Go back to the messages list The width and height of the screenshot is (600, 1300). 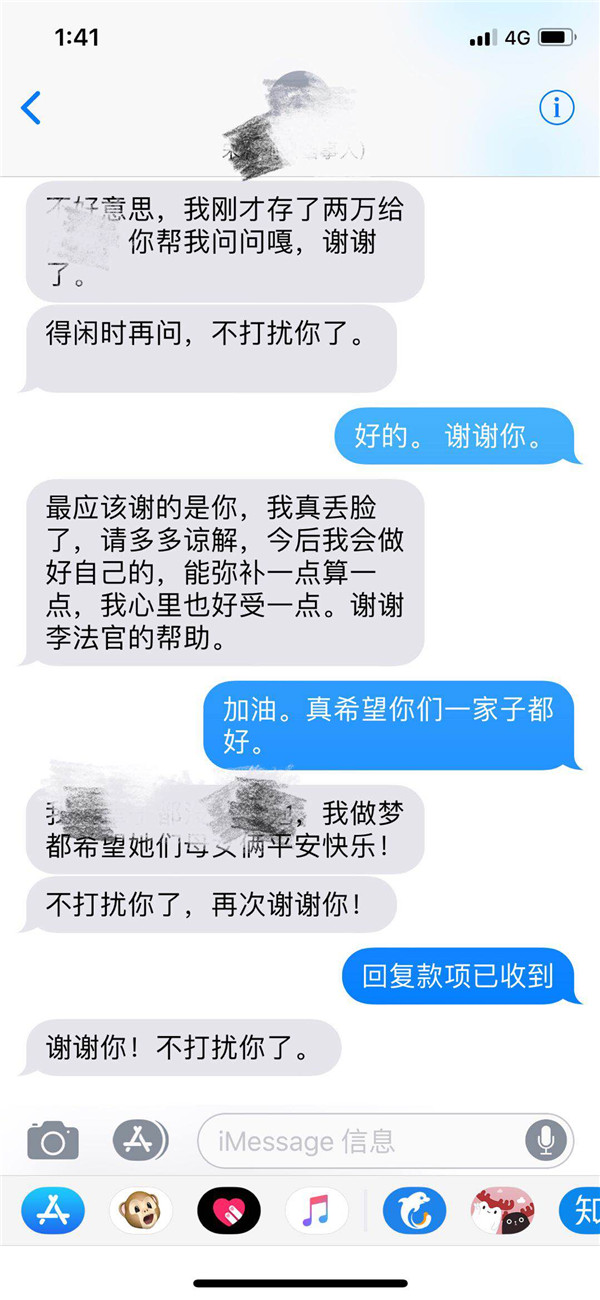(x=32, y=107)
